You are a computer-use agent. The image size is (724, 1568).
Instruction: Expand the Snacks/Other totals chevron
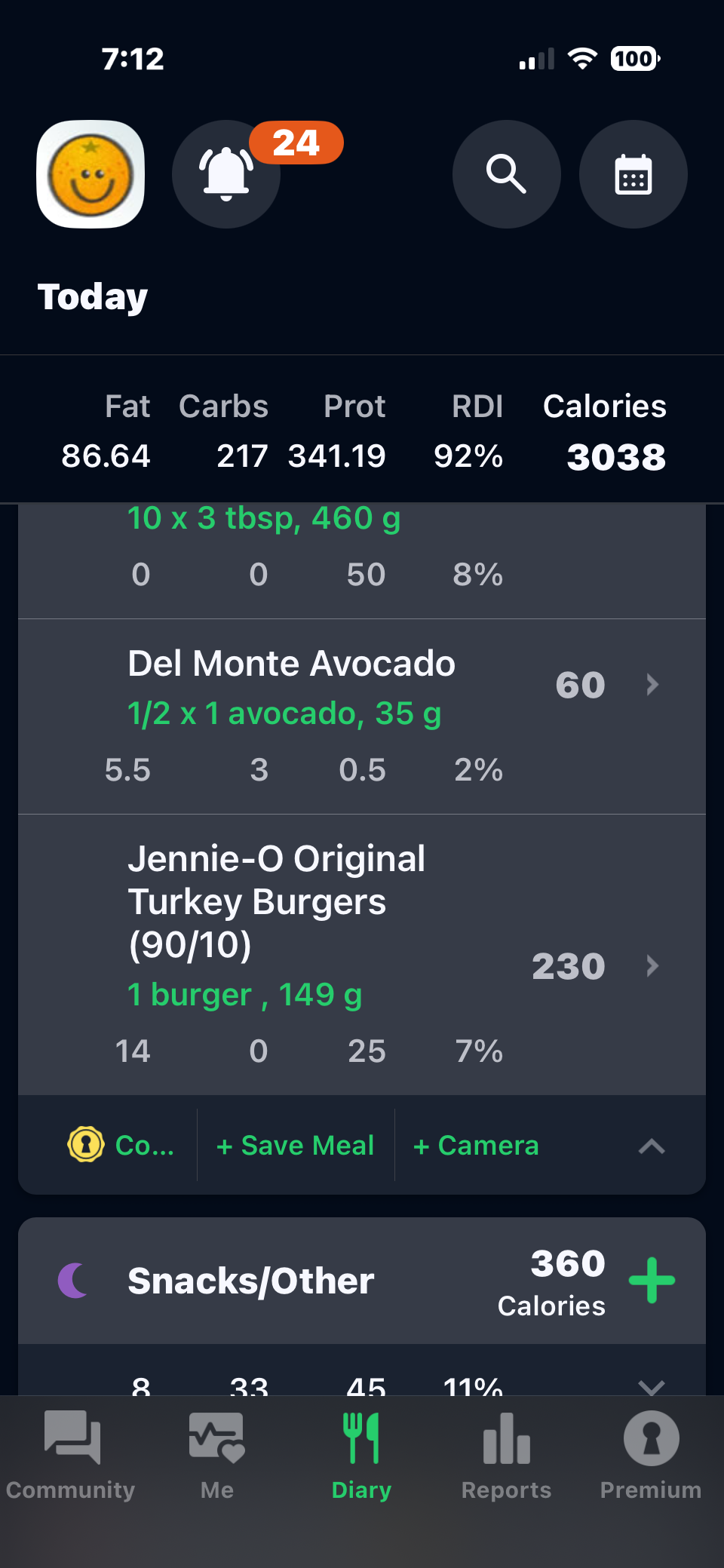[x=652, y=1385]
